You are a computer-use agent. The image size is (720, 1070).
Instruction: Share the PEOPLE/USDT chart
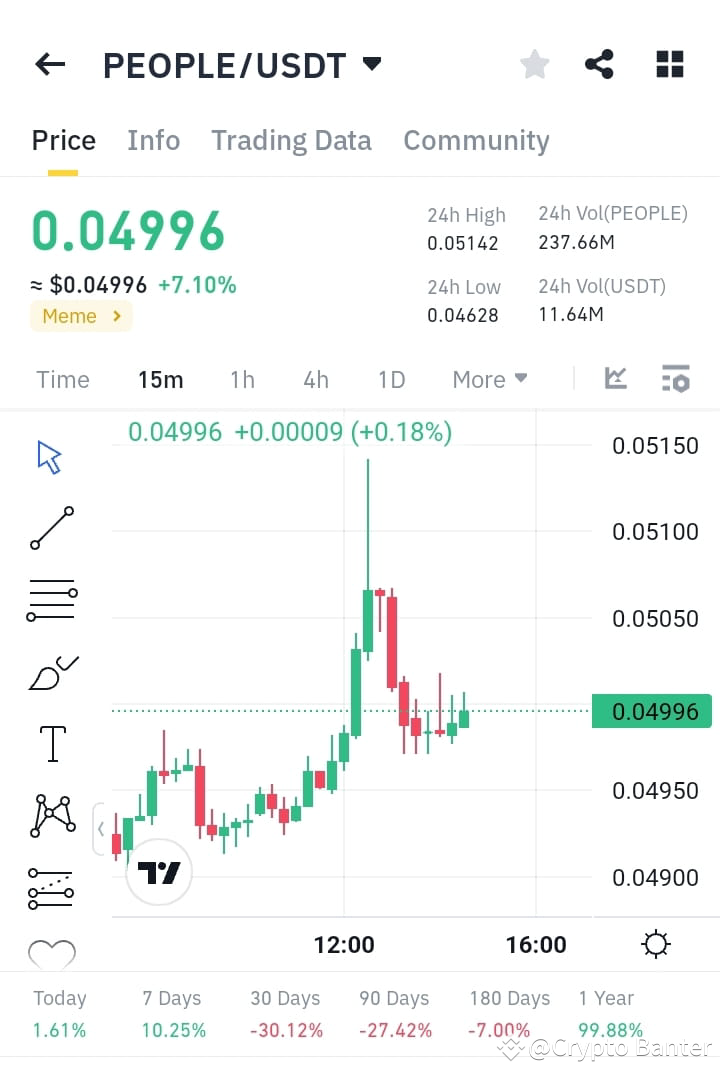point(599,63)
